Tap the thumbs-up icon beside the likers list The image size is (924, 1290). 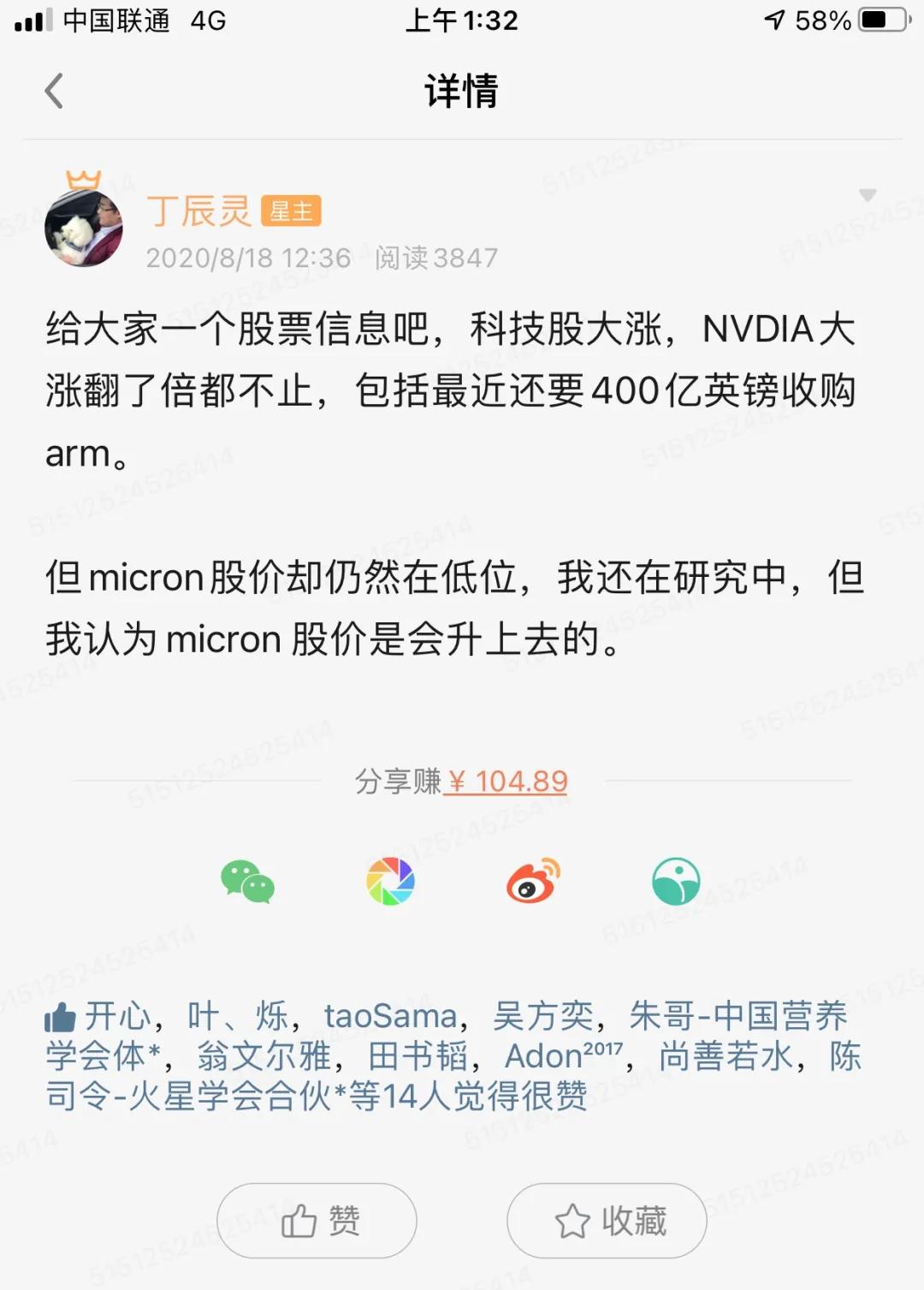point(58,1017)
